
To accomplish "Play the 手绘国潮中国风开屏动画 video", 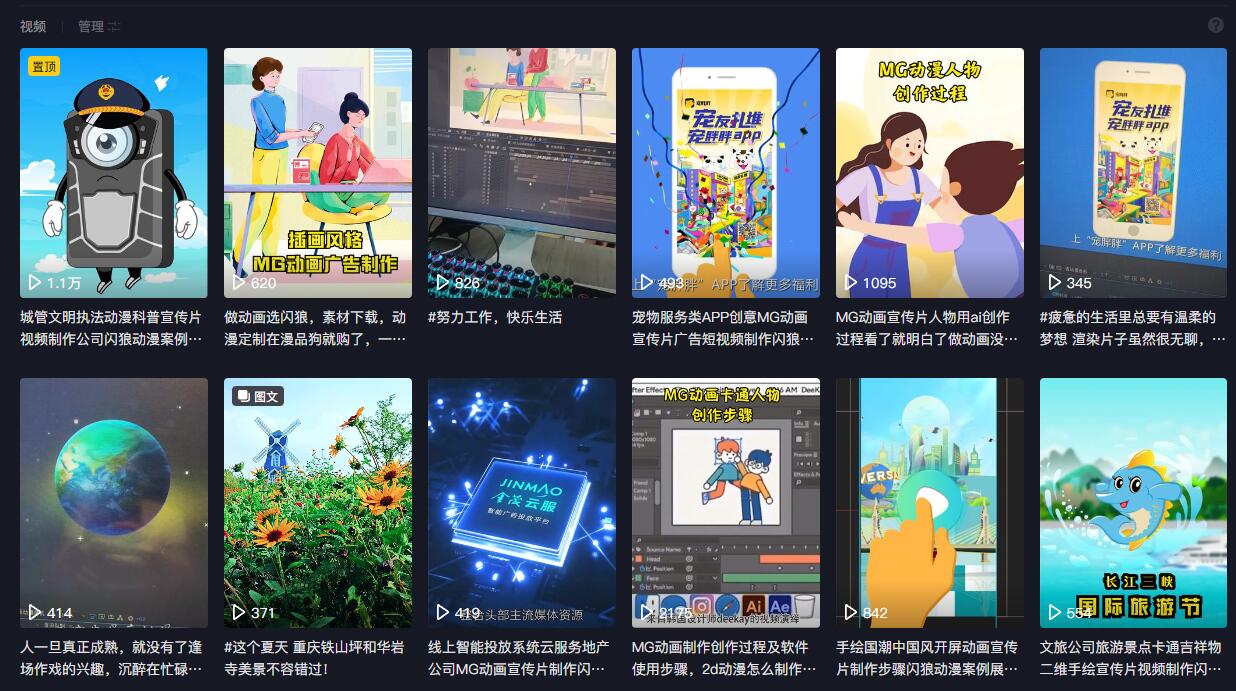I will click(930, 502).
